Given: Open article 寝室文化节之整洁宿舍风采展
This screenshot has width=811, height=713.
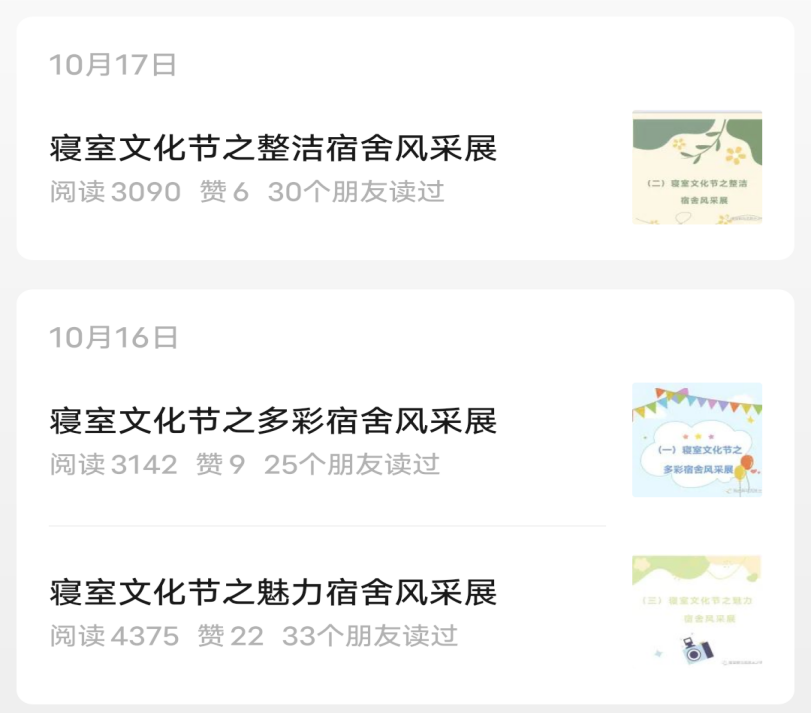Looking at the screenshot, I should click(x=273, y=149).
